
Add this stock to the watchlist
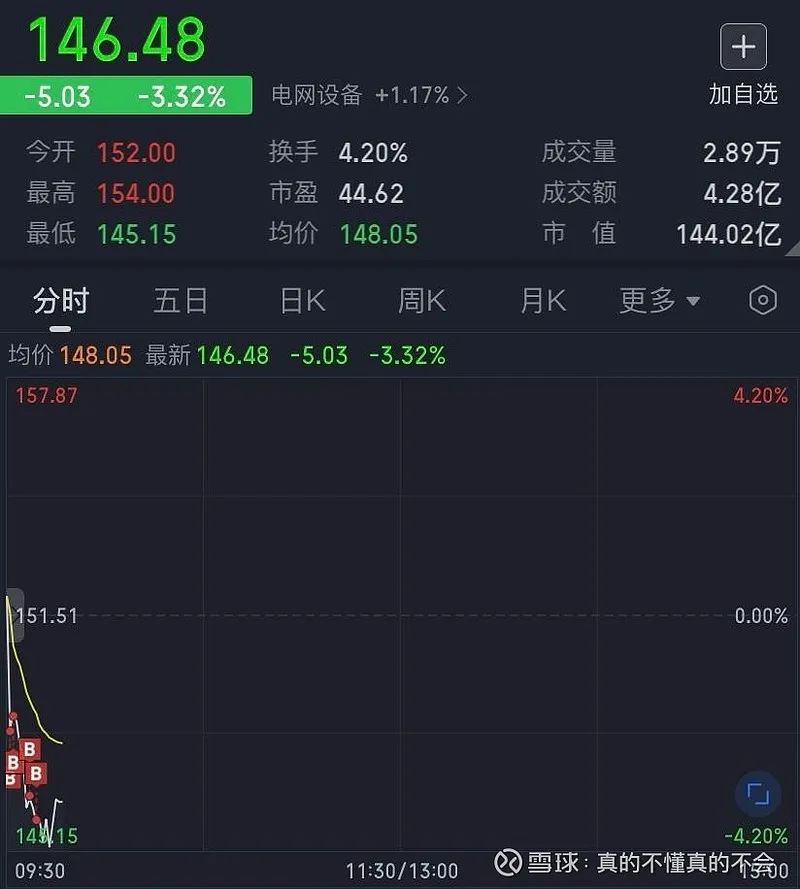click(x=743, y=48)
